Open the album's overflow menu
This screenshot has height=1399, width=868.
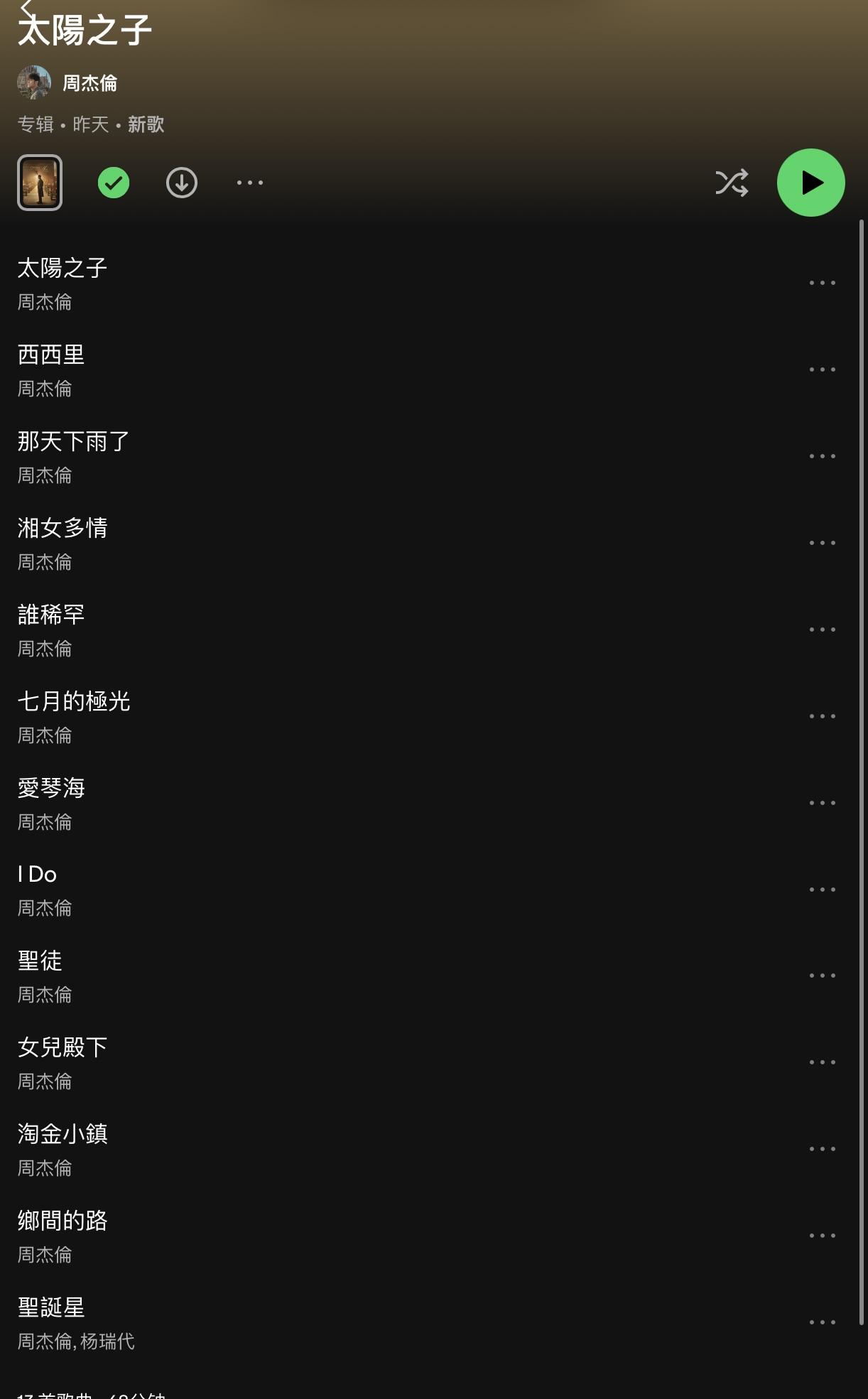tap(250, 183)
